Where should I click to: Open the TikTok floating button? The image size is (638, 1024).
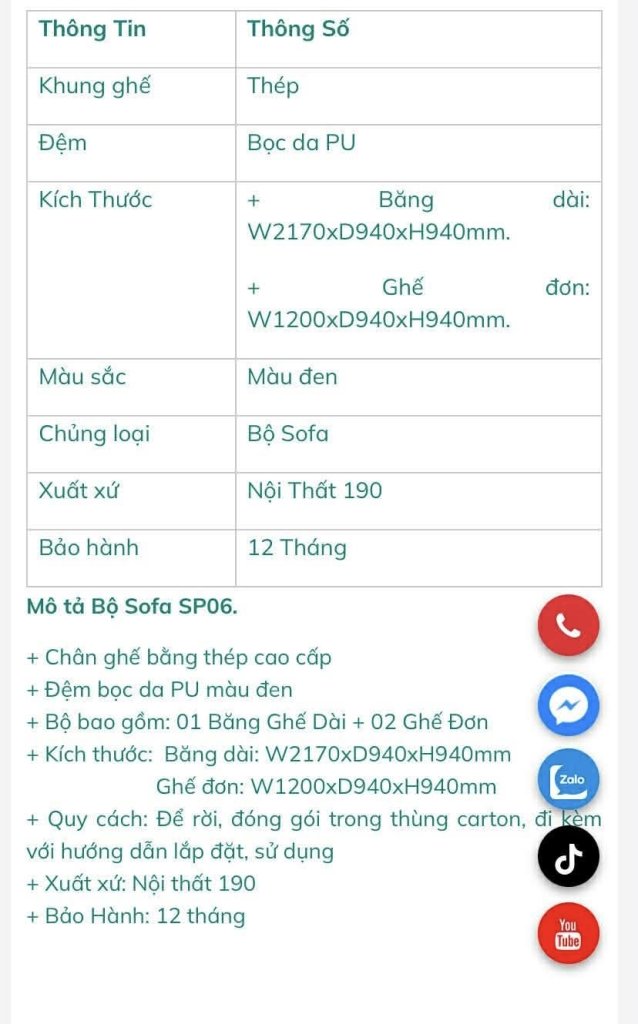[568, 857]
